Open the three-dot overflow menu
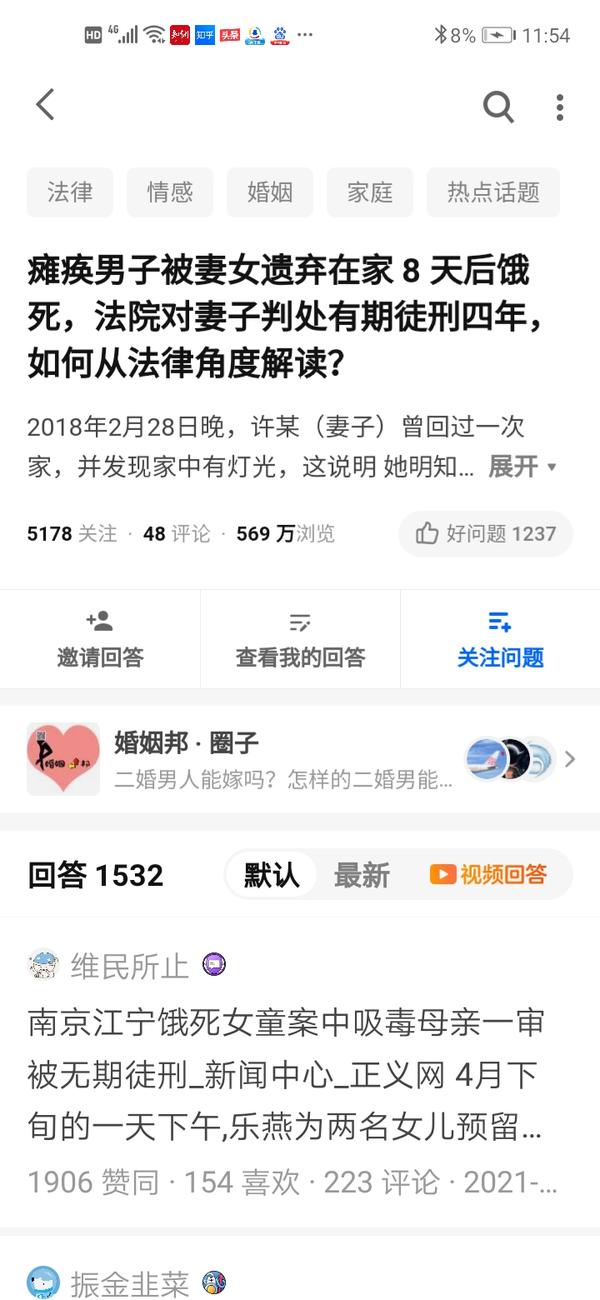 pyautogui.click(x=560, y=106)
